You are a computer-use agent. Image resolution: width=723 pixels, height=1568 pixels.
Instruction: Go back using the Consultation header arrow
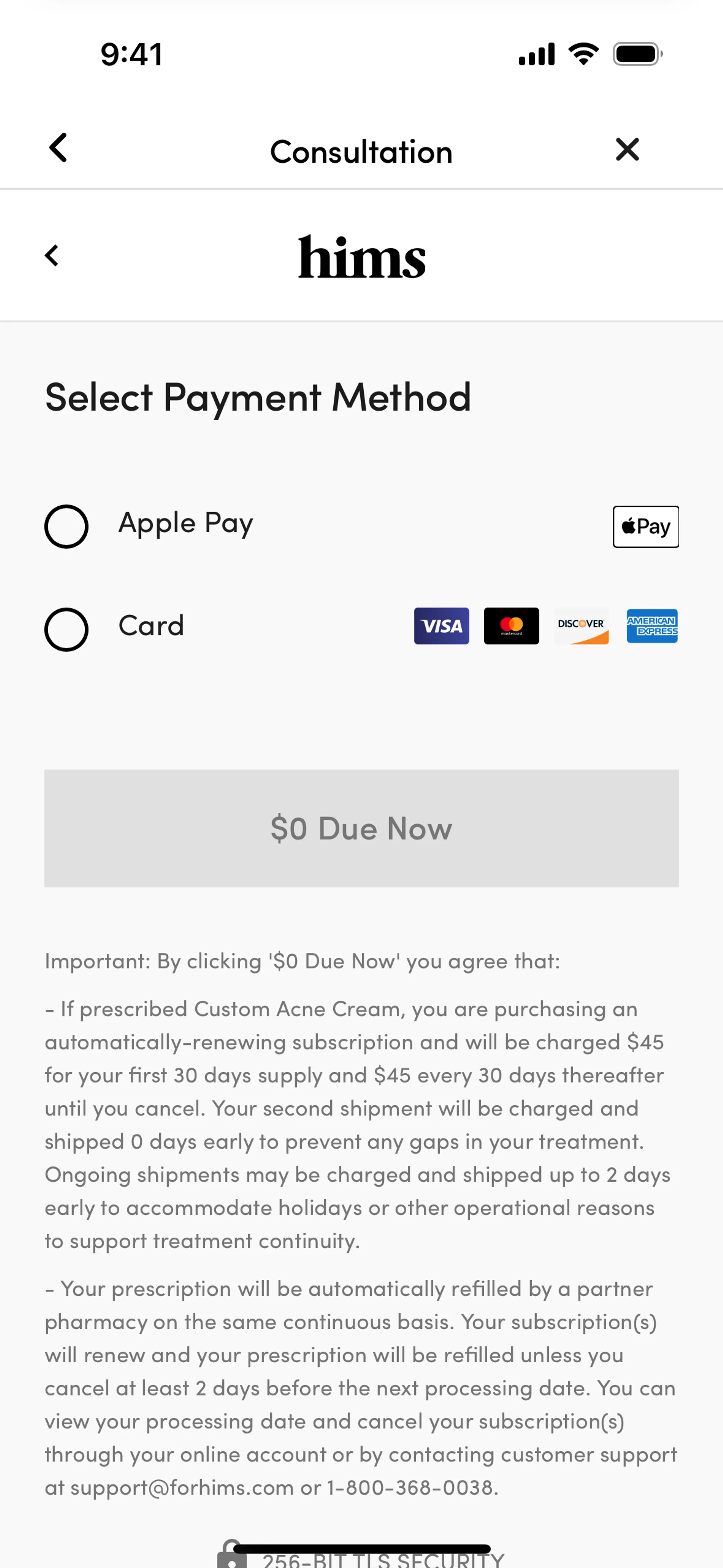[58, 148]
